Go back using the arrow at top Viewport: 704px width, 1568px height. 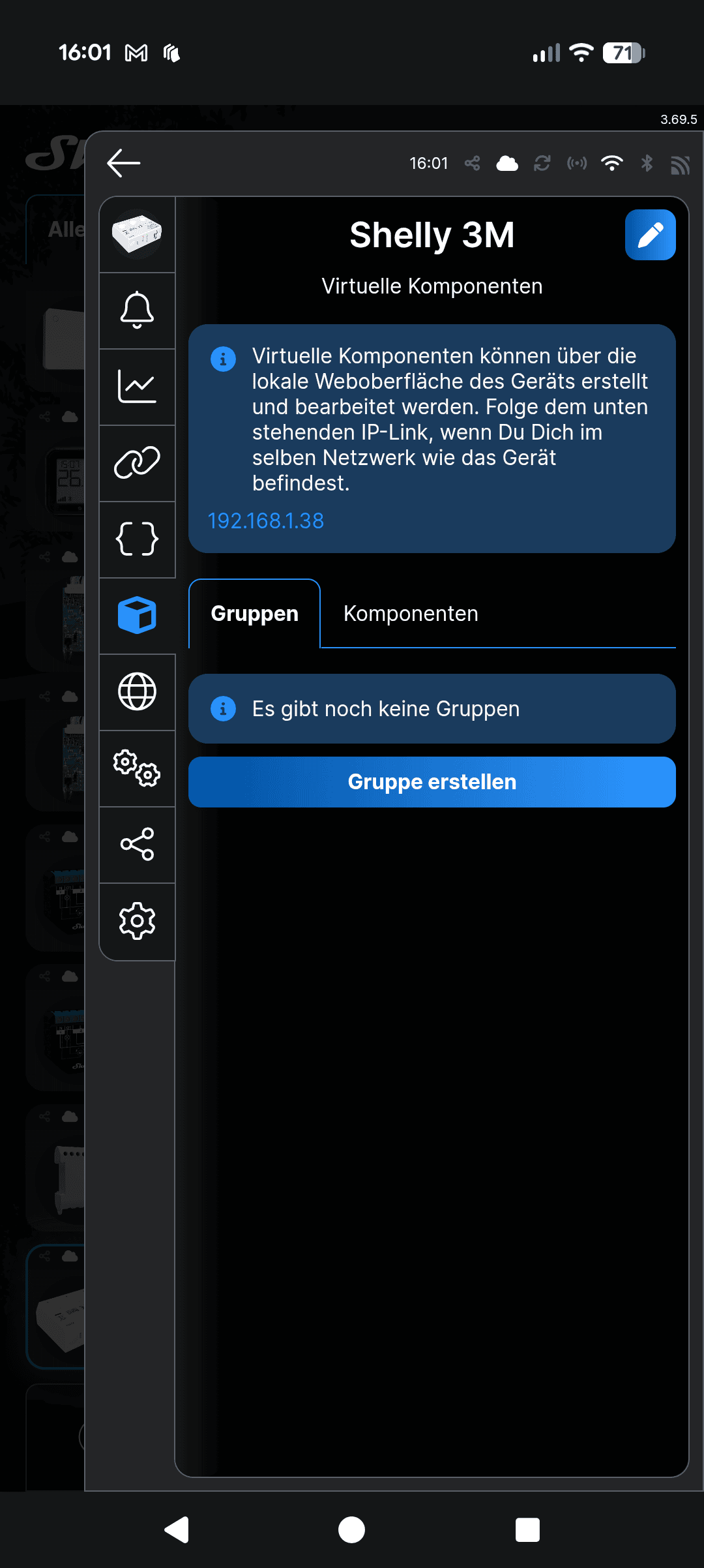[x=124, y=163]
